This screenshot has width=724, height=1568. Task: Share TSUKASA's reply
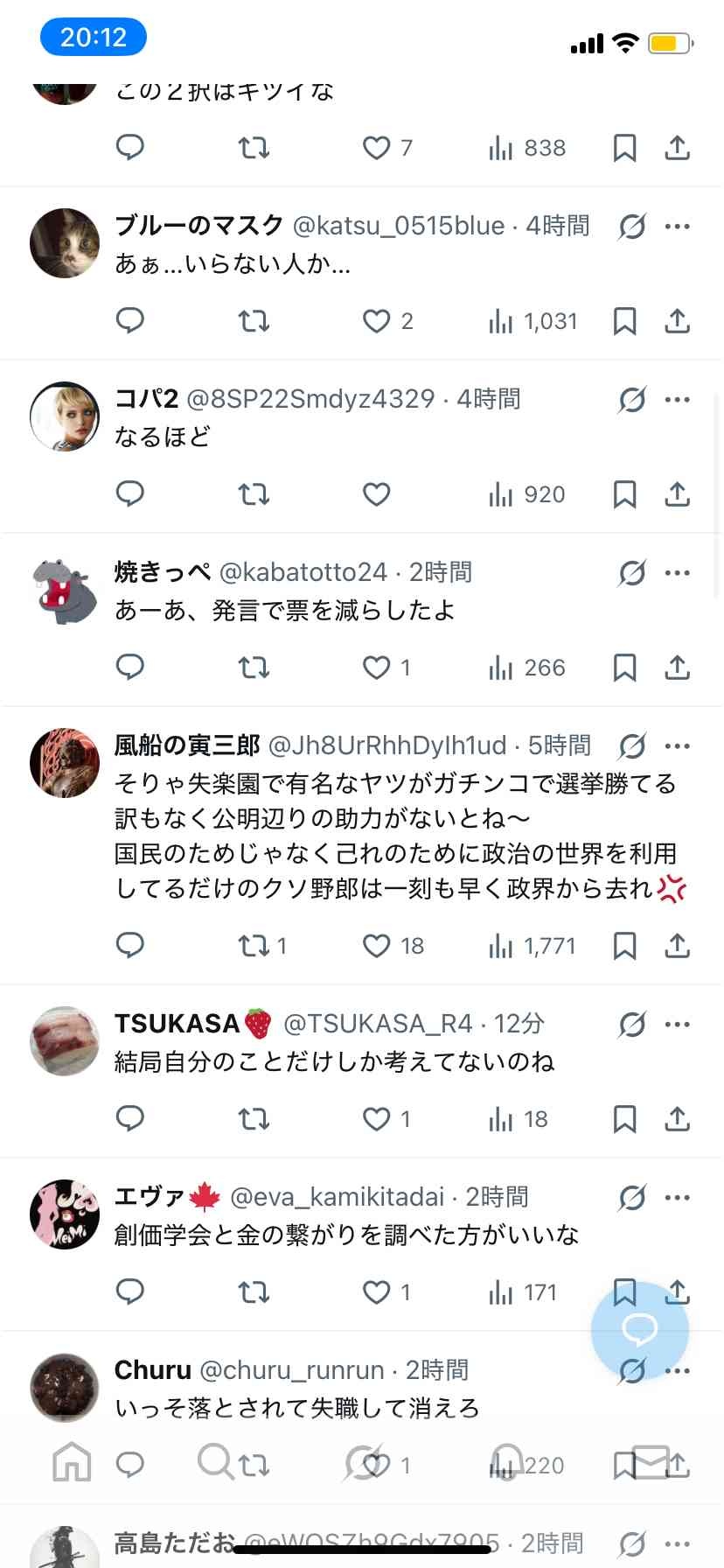click(678, 1119)
